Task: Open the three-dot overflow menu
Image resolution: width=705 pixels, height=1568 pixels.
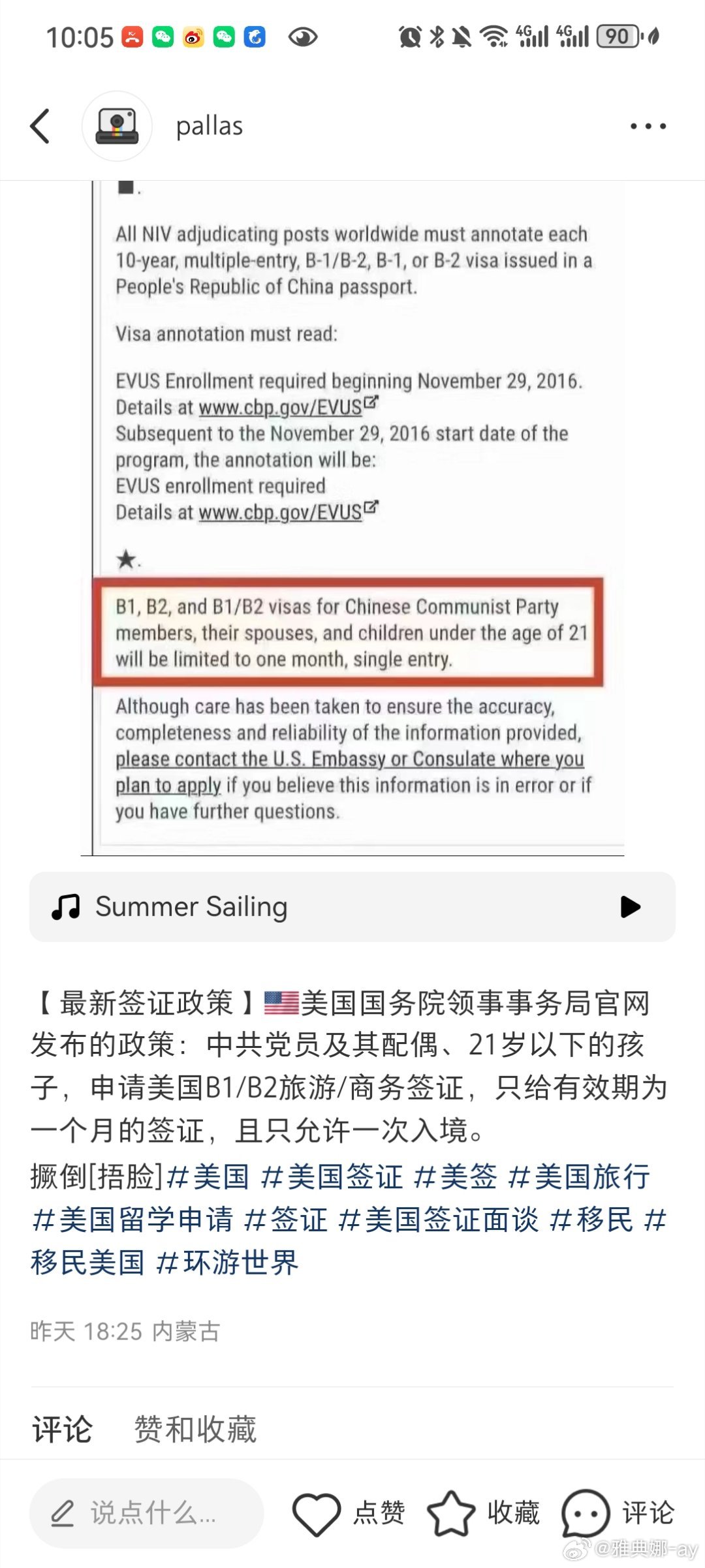Action: click(648, 126)
